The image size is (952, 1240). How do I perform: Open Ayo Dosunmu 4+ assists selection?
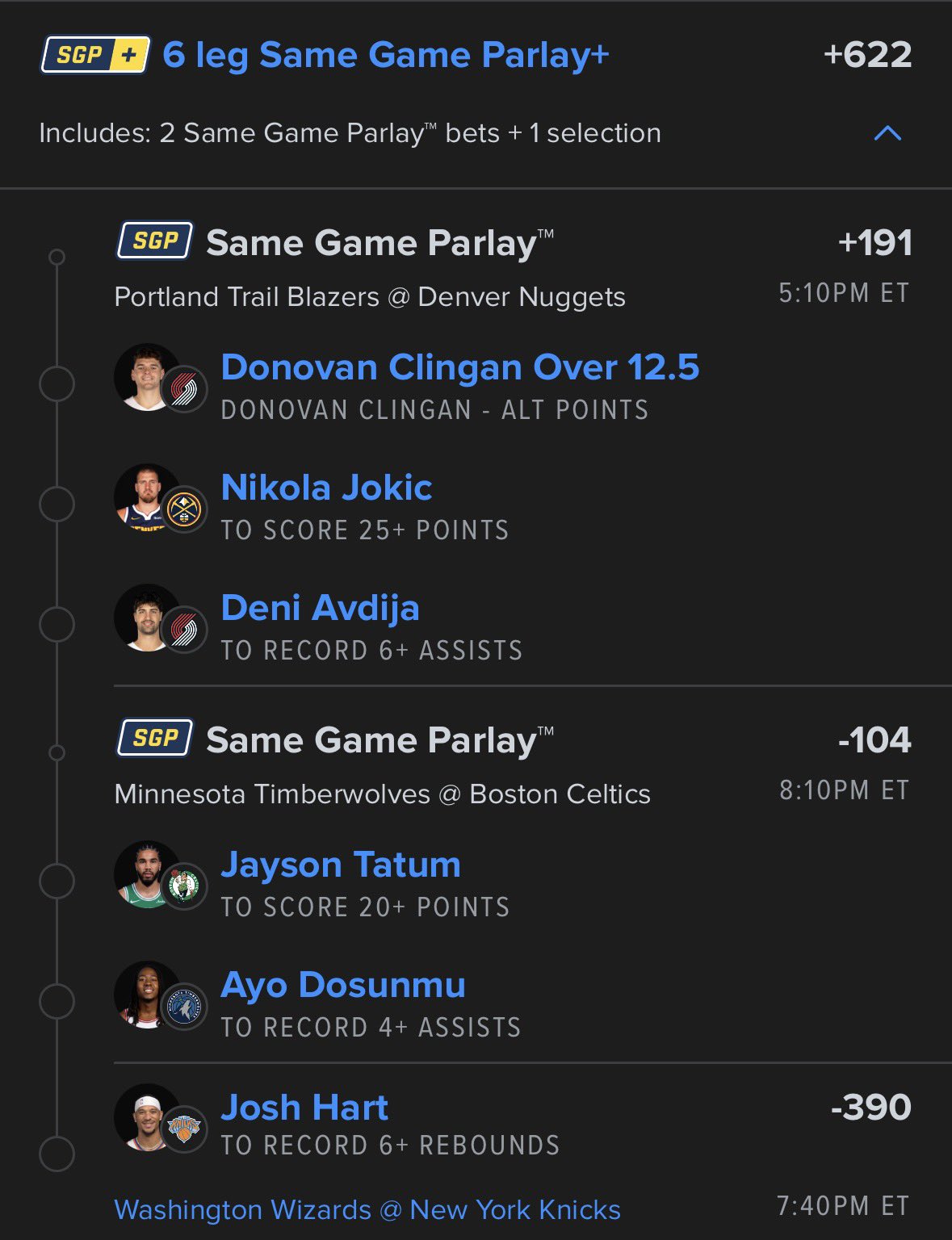[343, 985]
